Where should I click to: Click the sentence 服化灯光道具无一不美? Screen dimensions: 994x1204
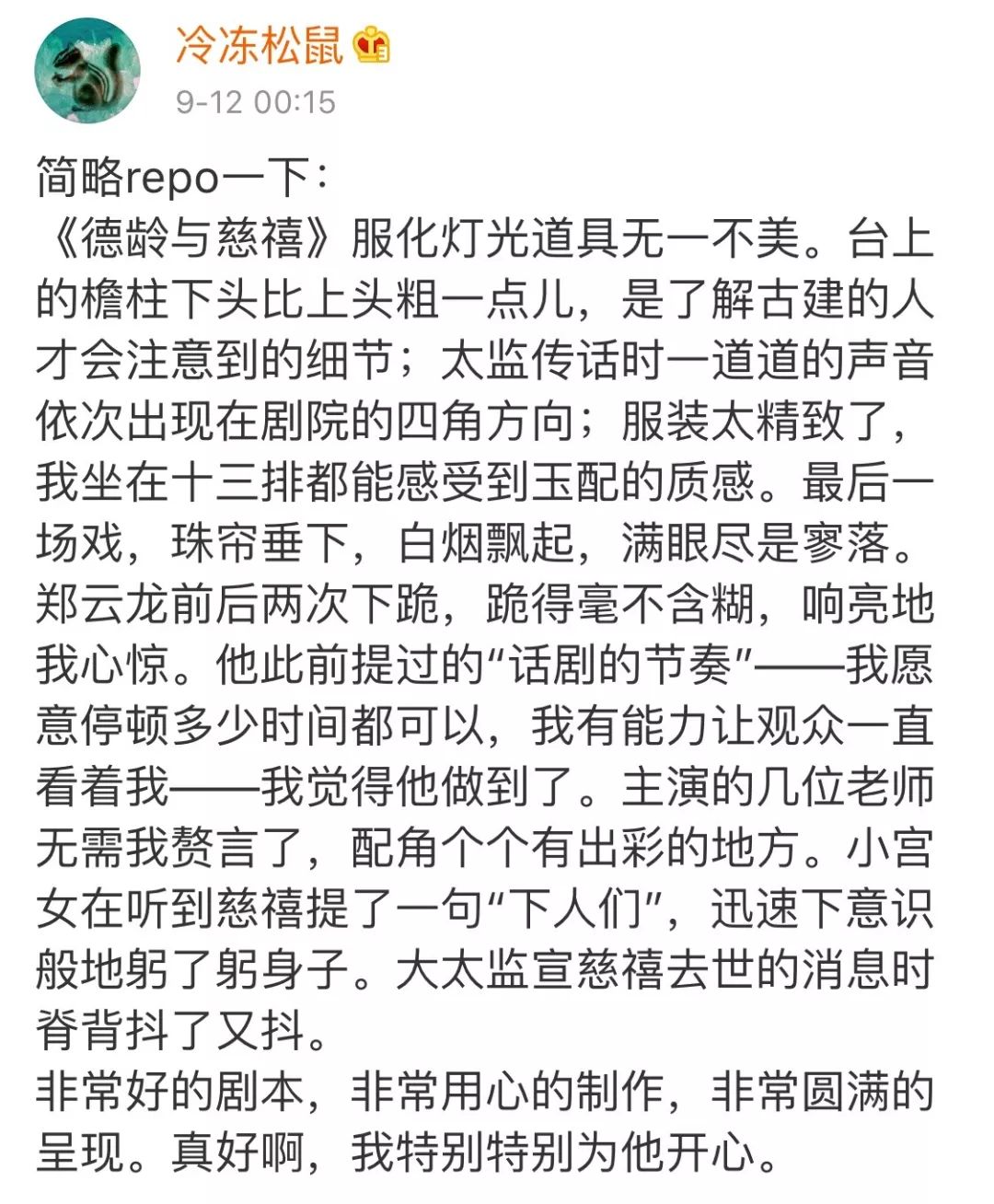580,234
